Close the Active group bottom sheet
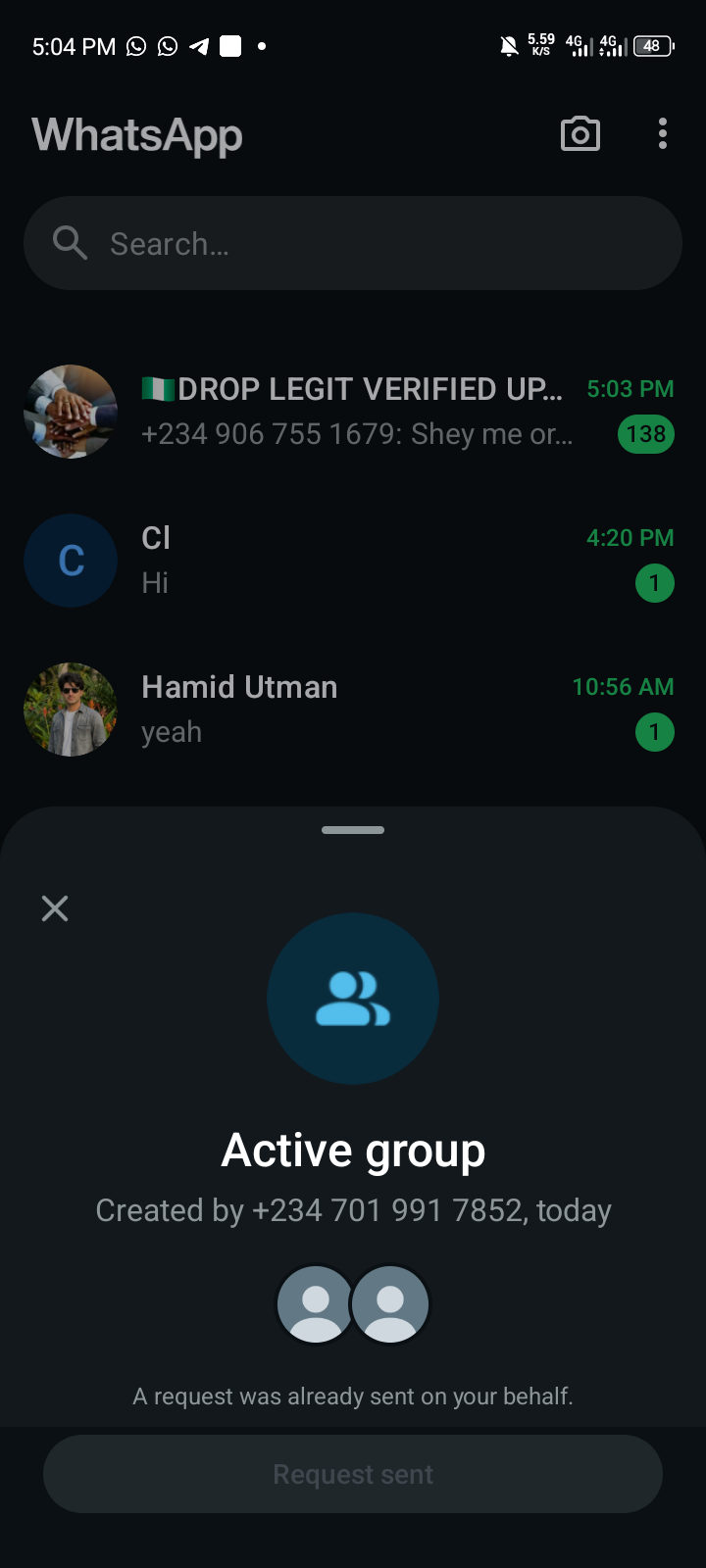The image size is (706, 1568). pyautogui.click(x=55, y=908)
